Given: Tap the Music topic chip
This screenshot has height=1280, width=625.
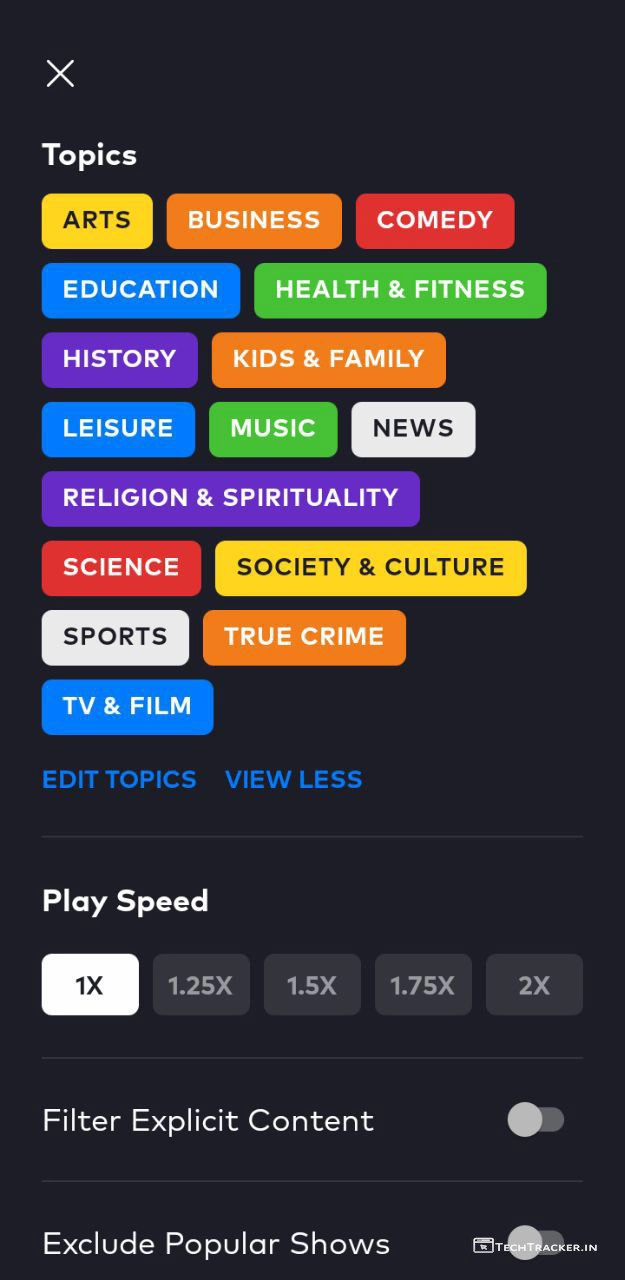Looking at the screenshot, I should [273, 429].
